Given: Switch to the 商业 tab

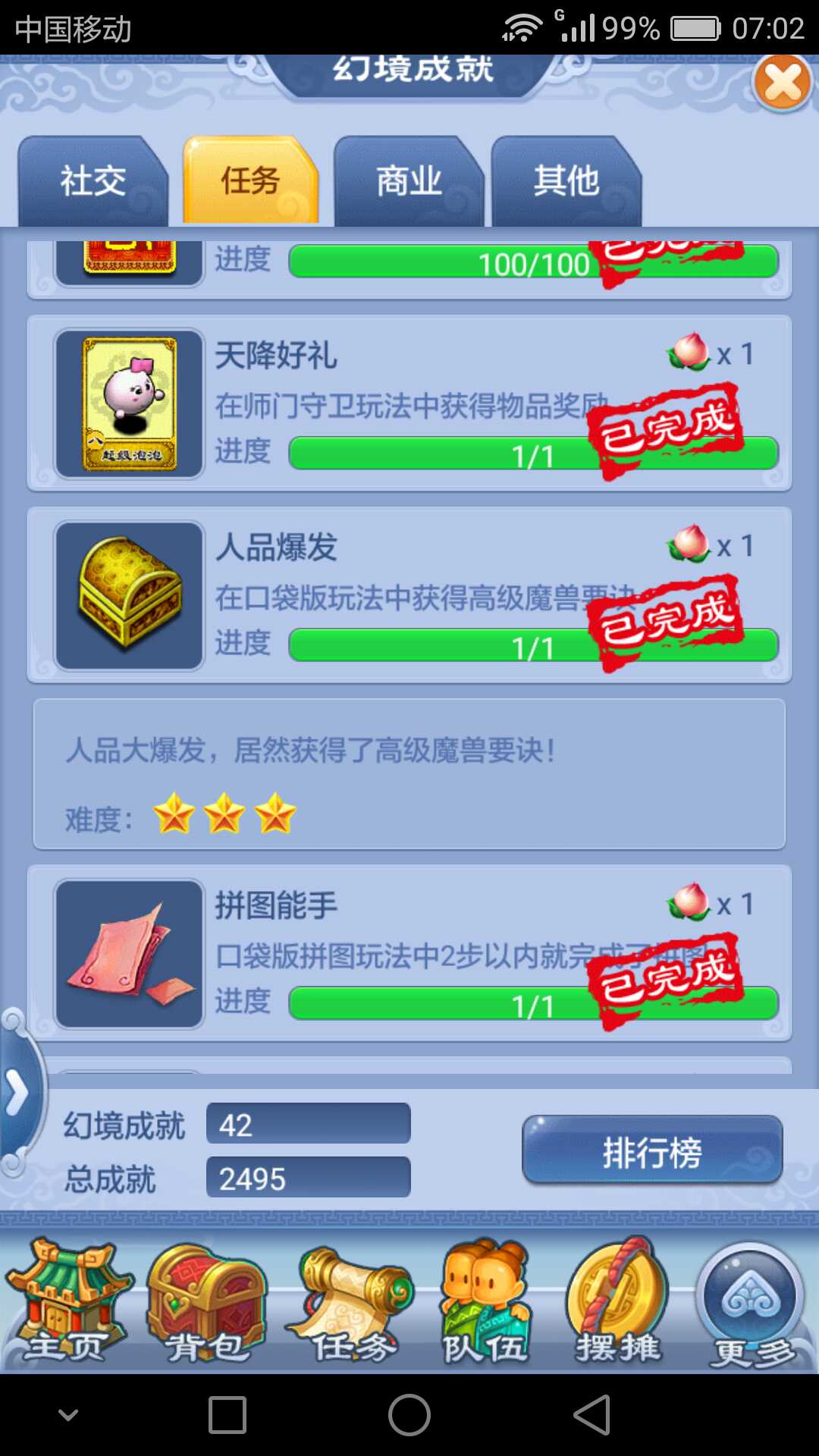Looking at the screenshot, I should coord(409,181).
